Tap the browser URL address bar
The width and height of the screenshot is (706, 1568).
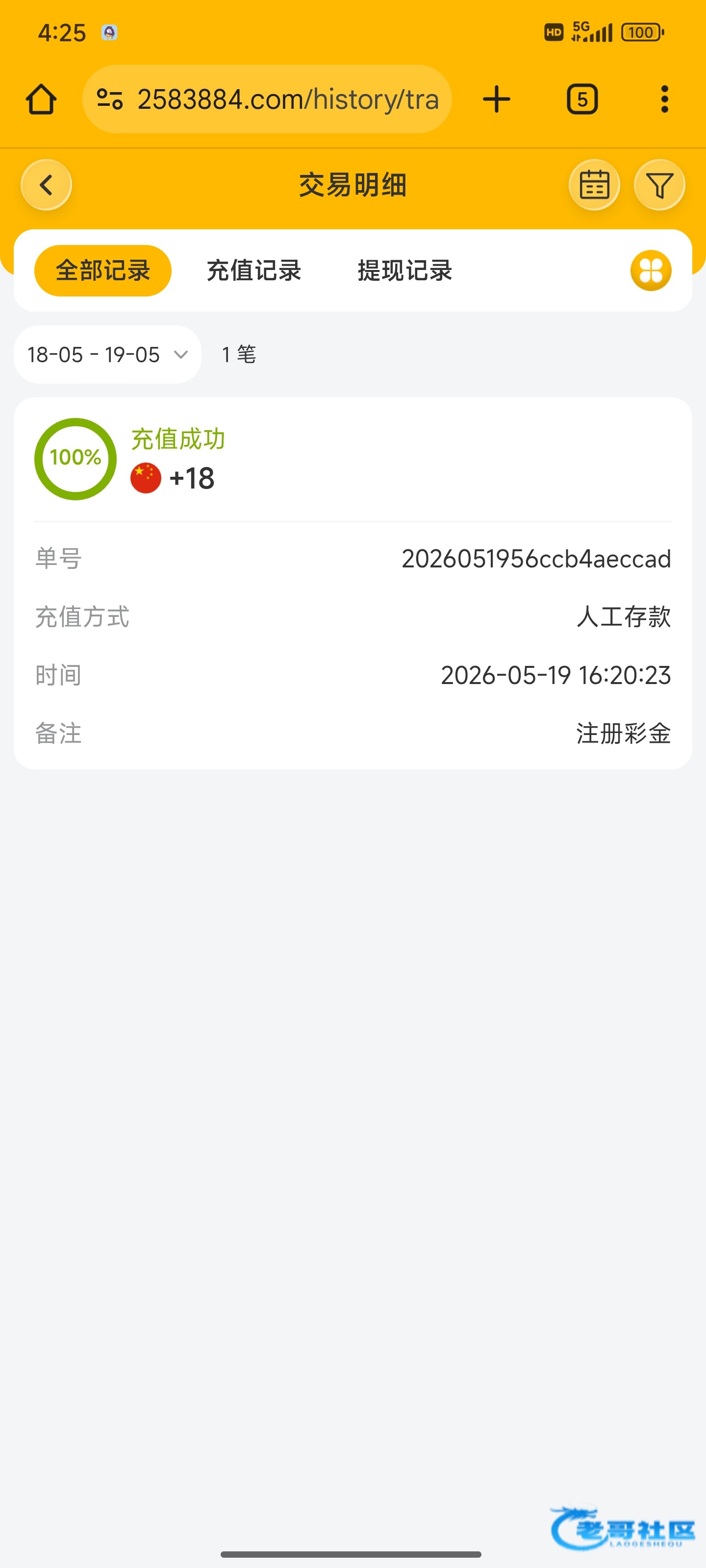267,99
